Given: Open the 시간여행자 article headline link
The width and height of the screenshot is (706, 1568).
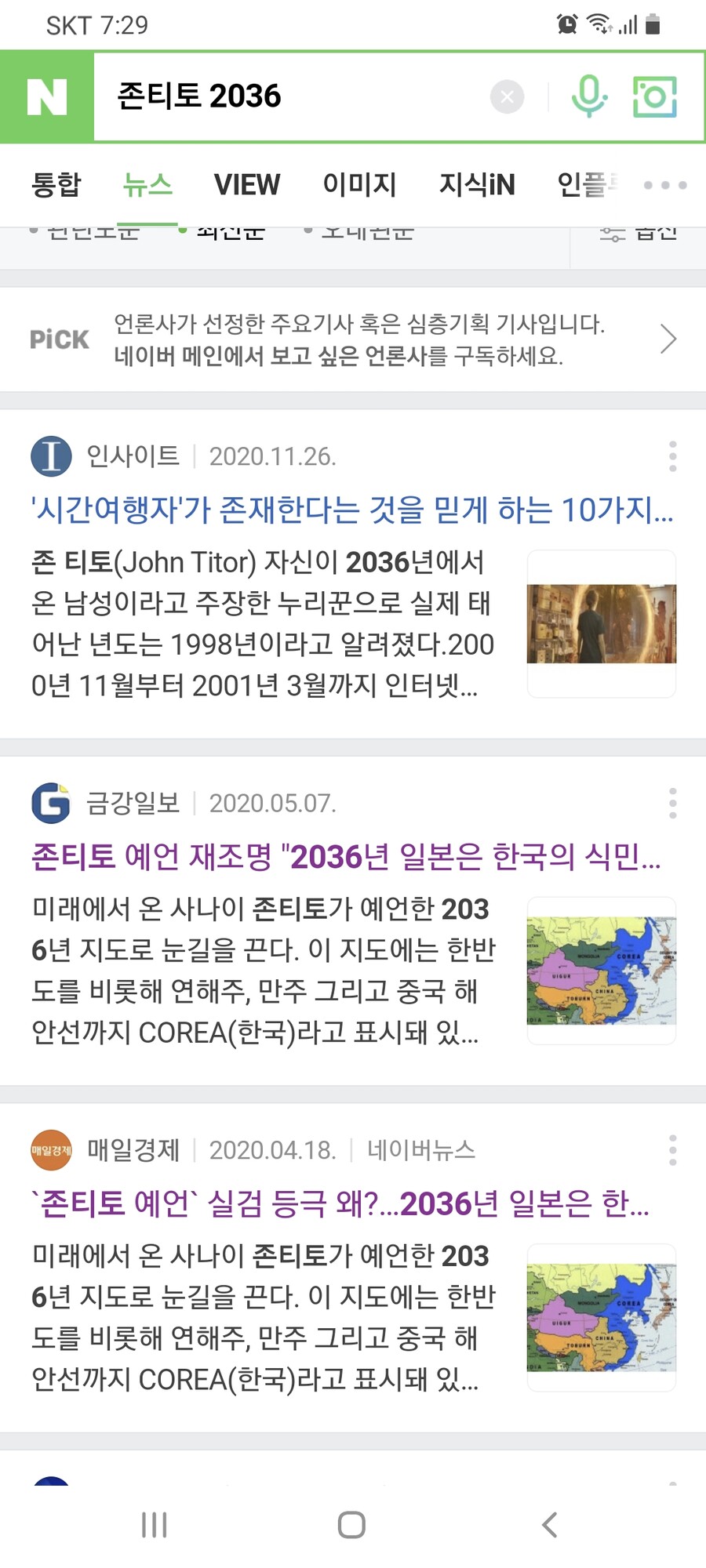Looking at the screenshot, I should coord(353,511).
